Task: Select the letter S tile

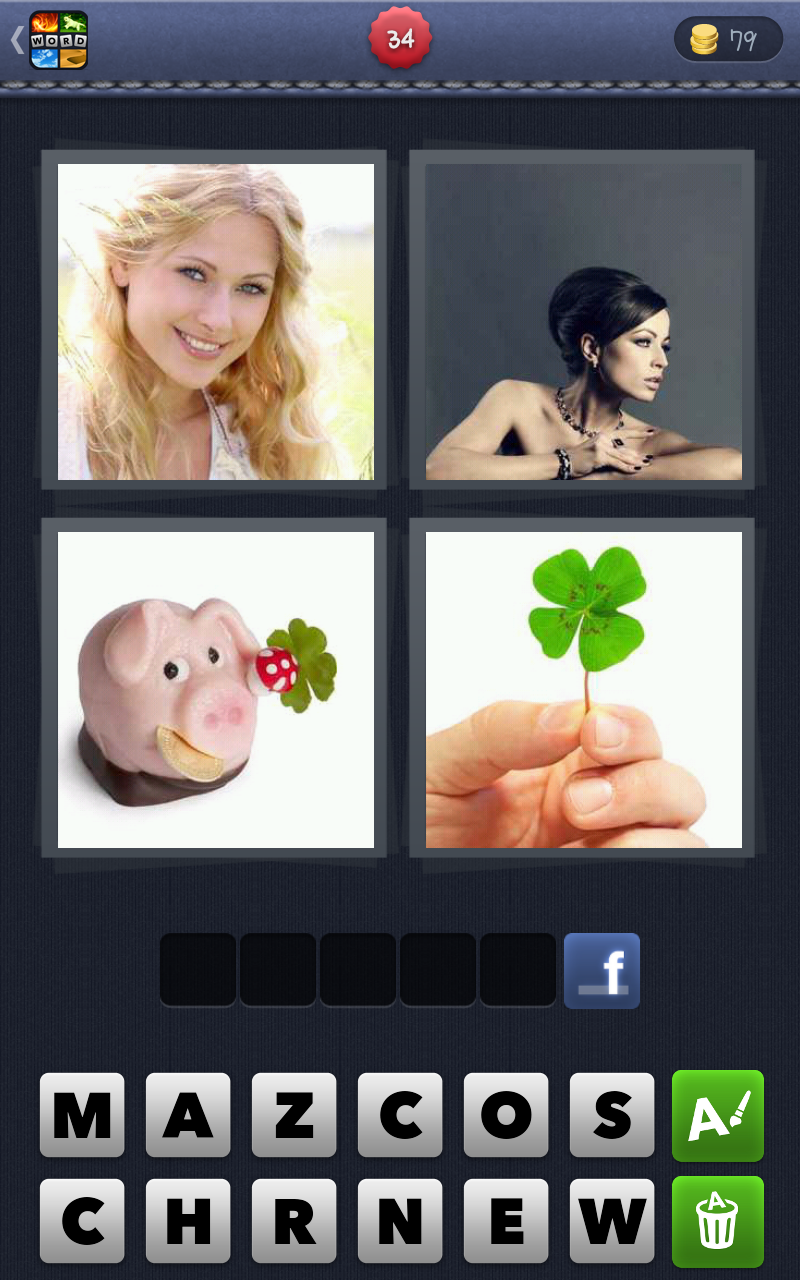Action: pos(612,1115)
